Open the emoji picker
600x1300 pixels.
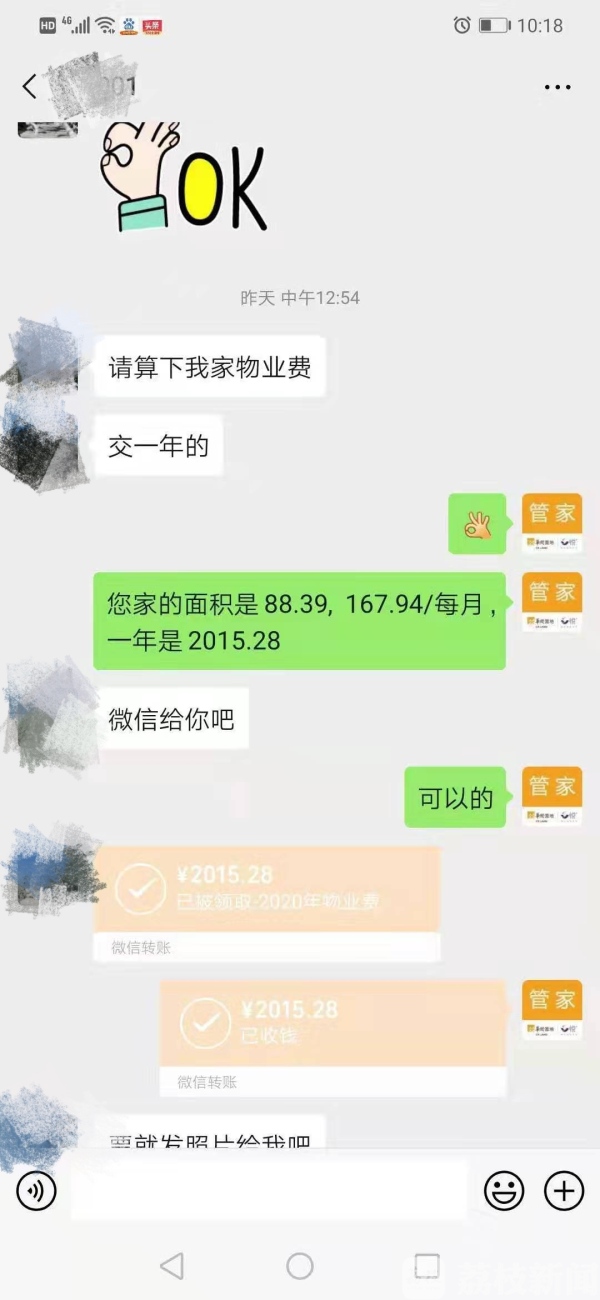504,1190
